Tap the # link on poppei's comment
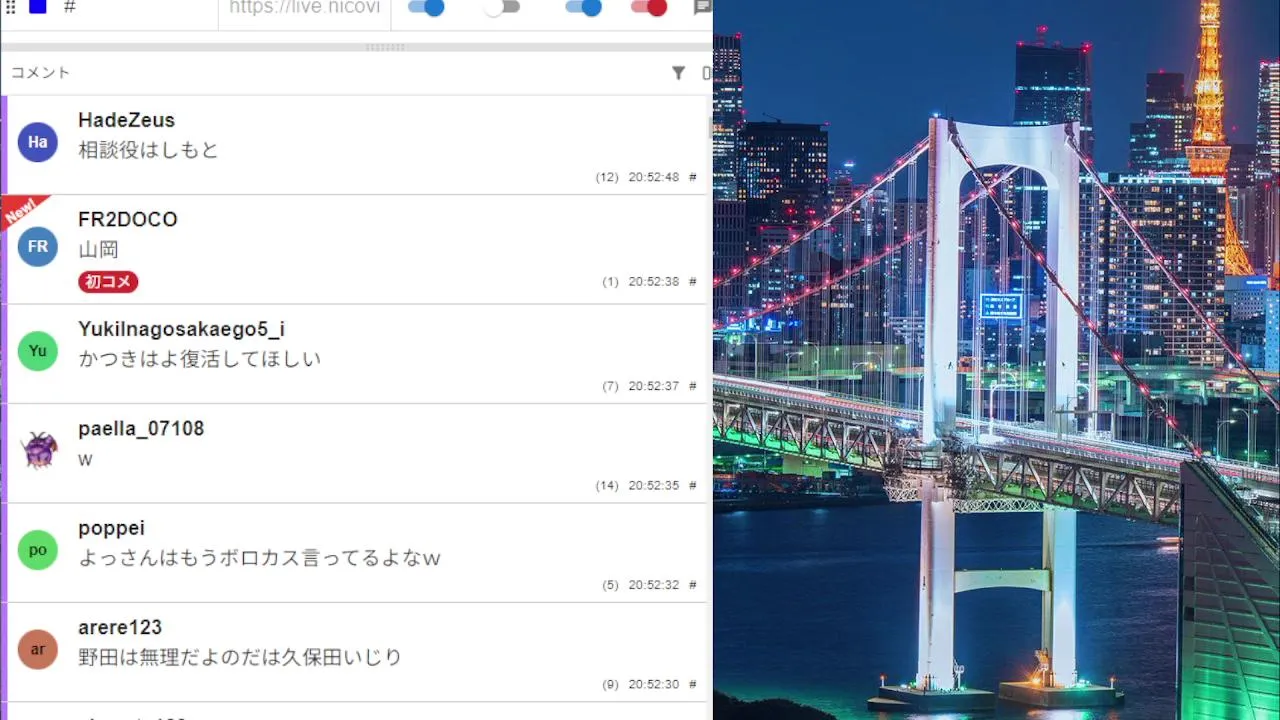 pos(692,585)
